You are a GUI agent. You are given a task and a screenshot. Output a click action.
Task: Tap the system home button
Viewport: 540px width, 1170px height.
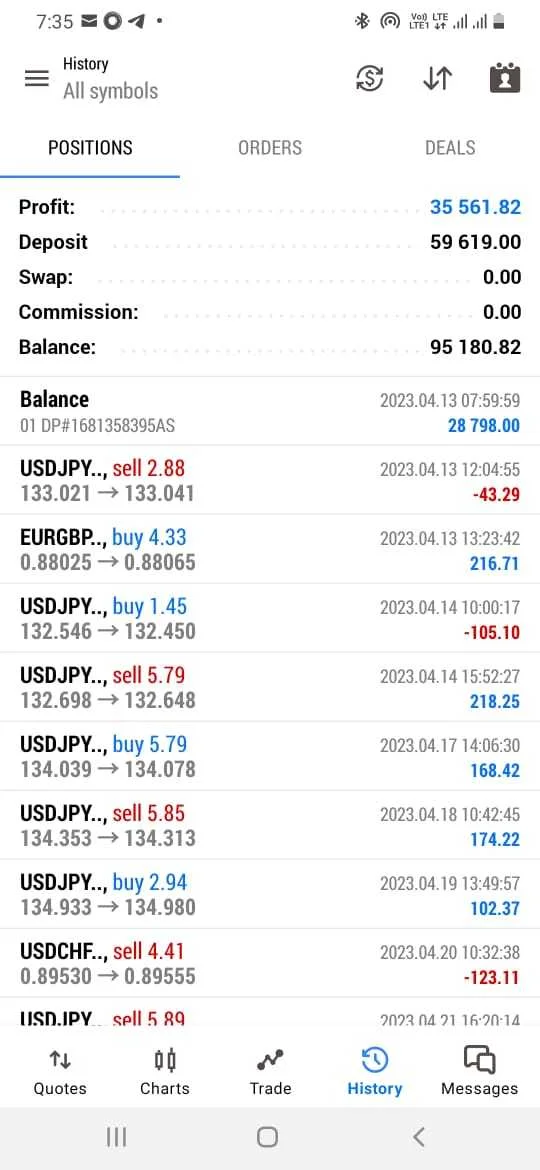click(267, 1136)
